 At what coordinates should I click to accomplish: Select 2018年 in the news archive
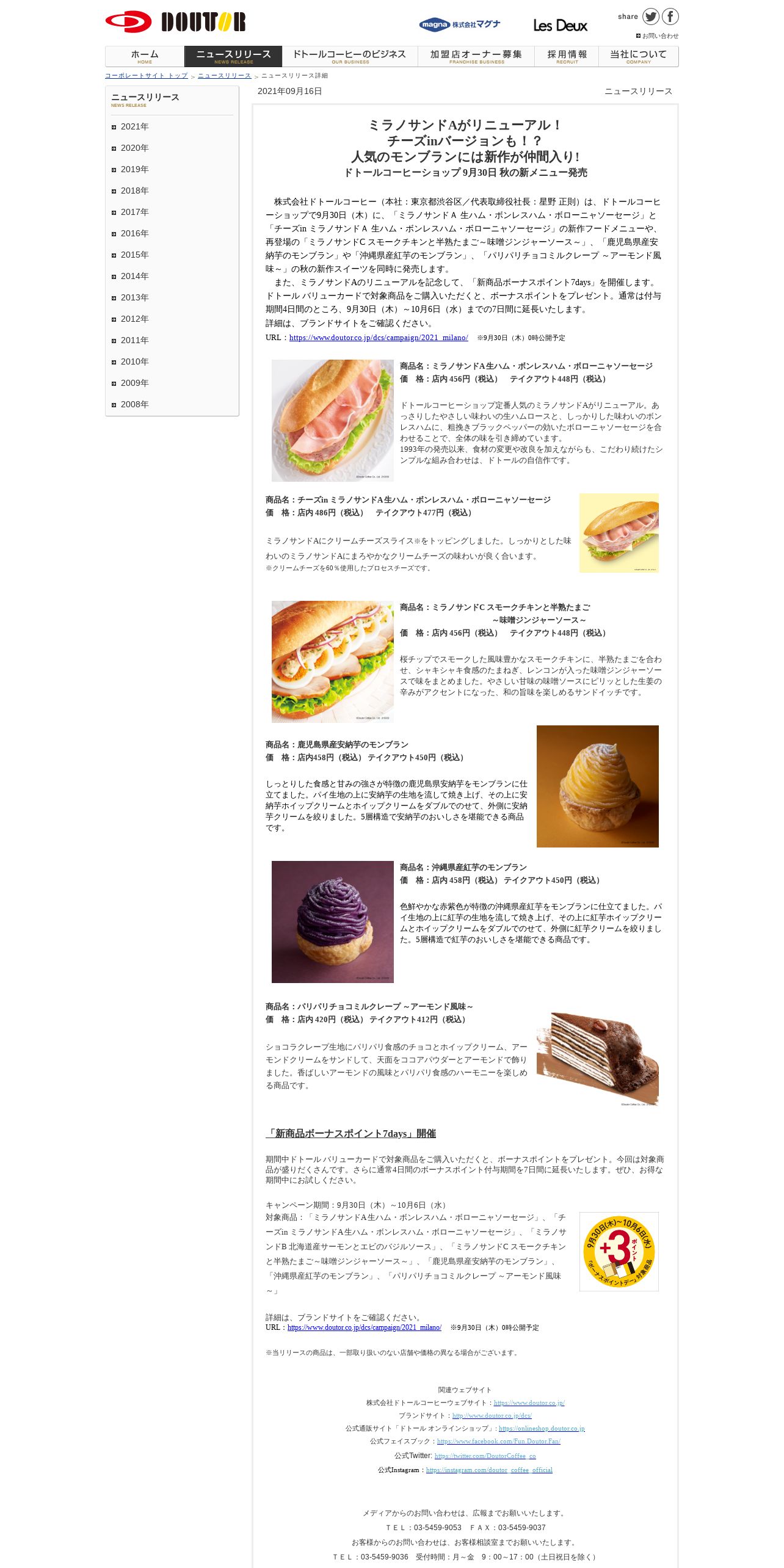(134, 191)
